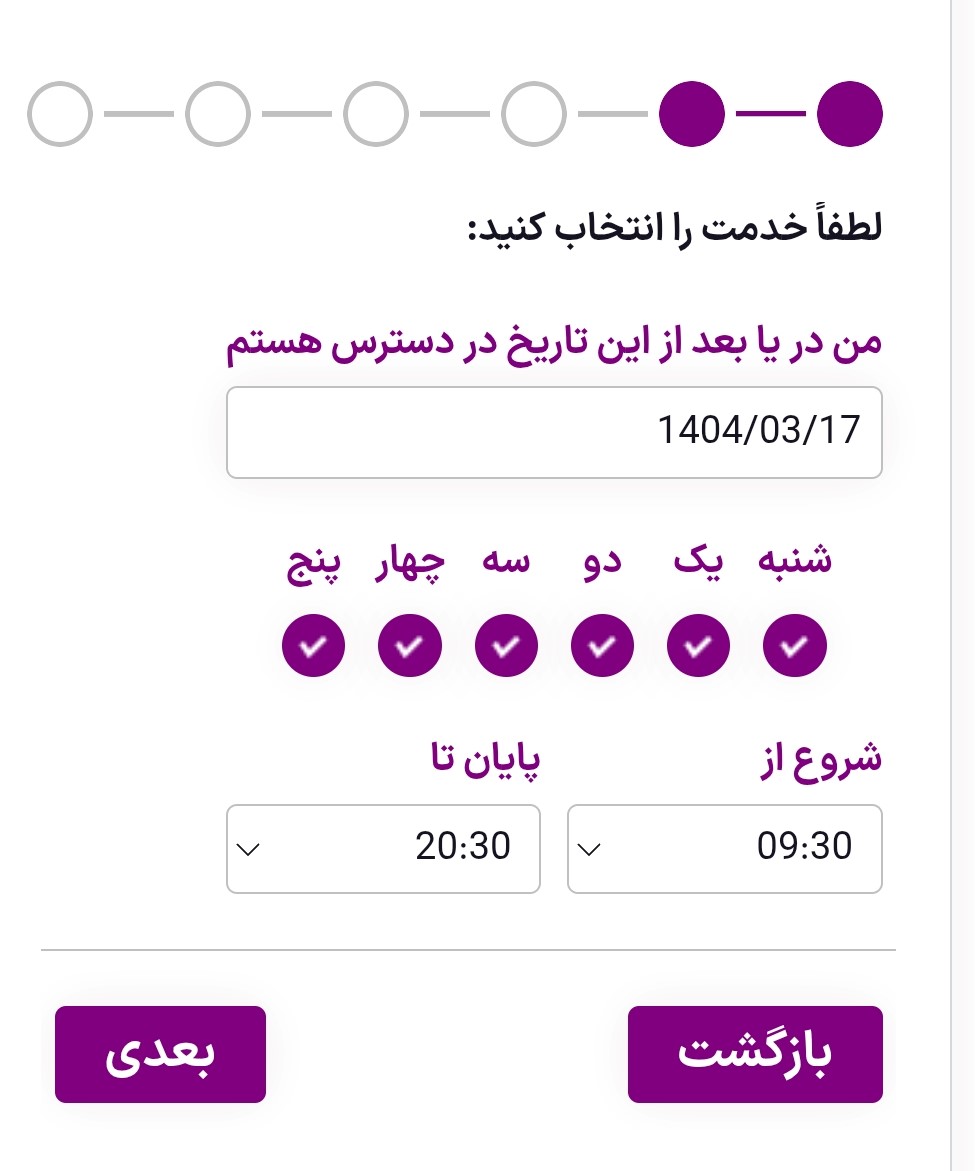This screenshot has height=1171, width=975.
Task: Tap the availability date field 1404/03/17
Action: point(554,432)
